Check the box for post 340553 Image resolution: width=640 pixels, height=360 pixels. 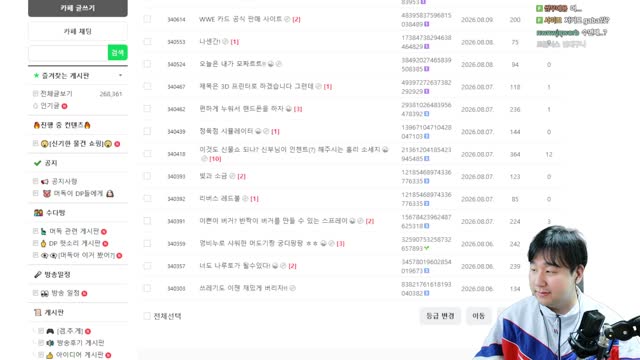147,42
